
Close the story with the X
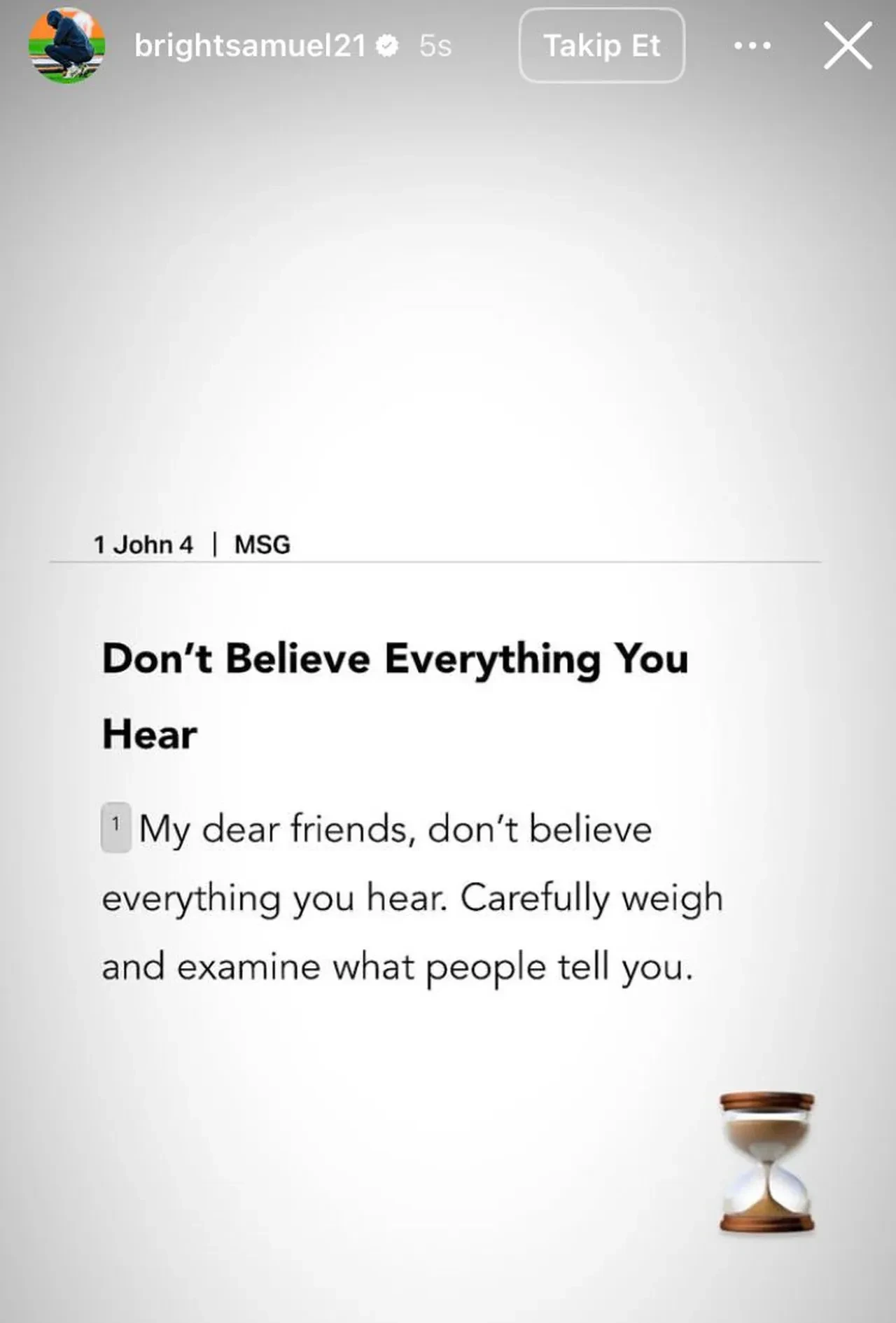[x=847, y=46]
